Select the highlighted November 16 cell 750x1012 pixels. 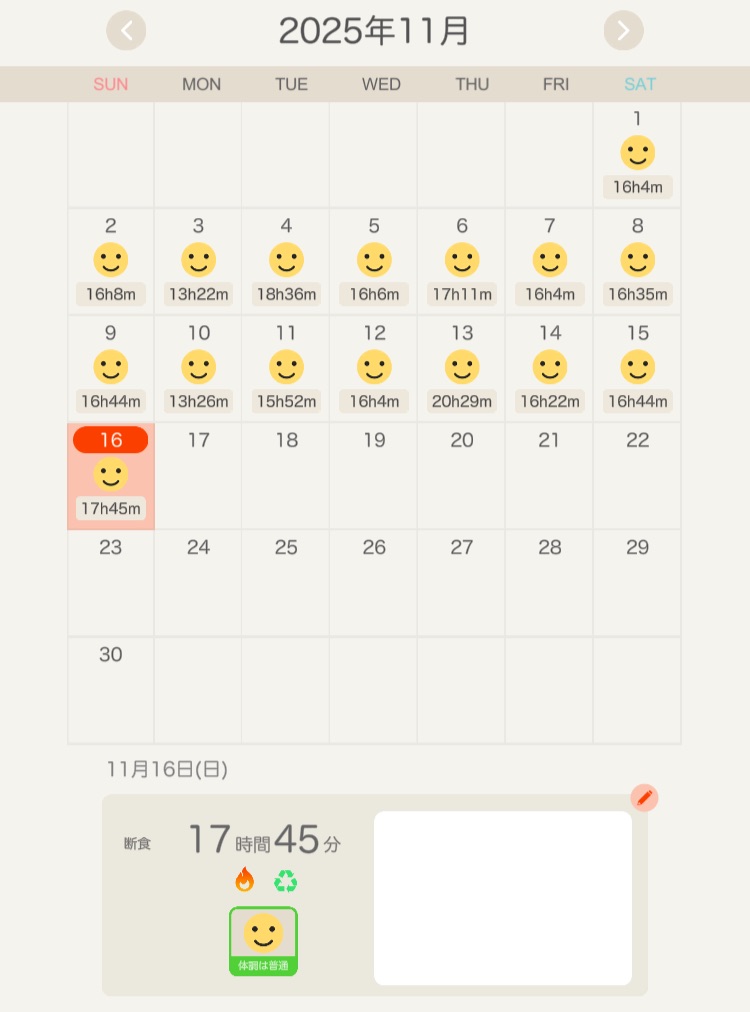click(111, 476)
